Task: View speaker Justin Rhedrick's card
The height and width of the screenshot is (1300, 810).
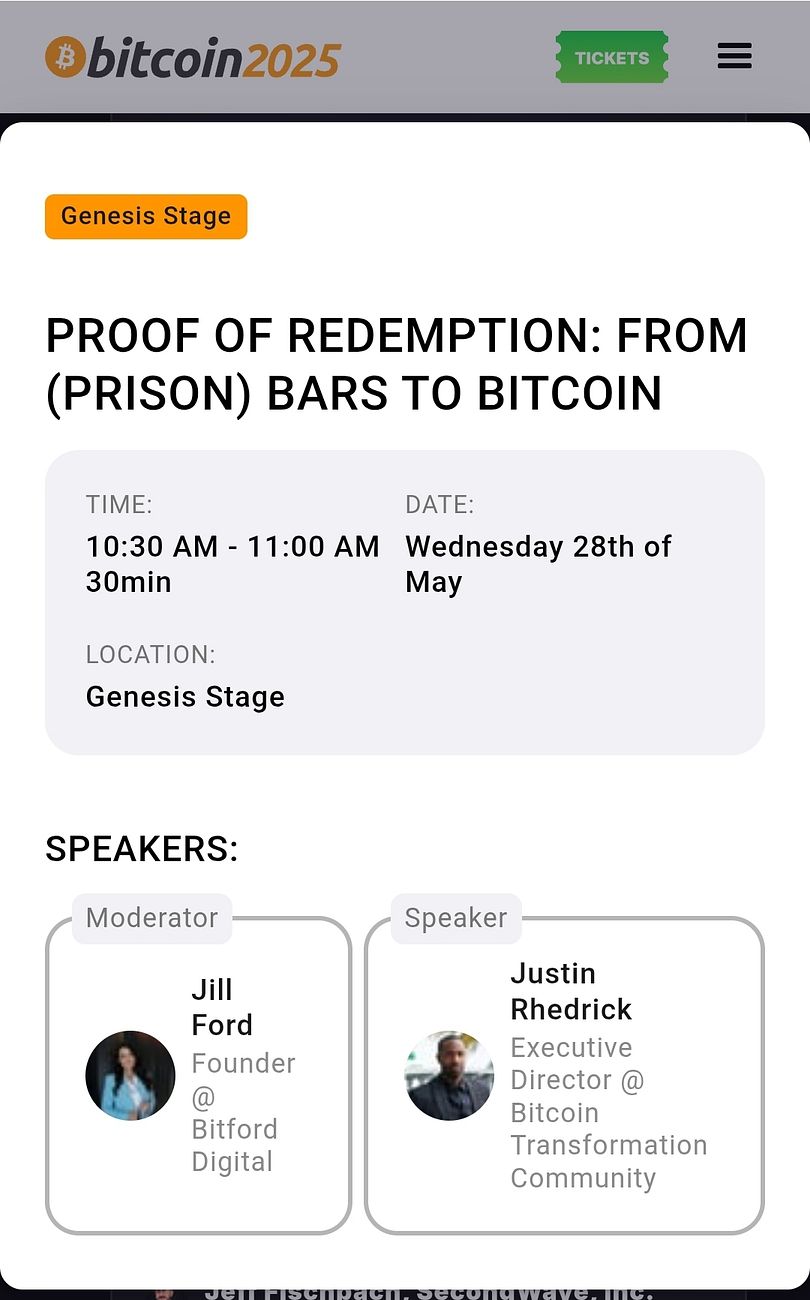Action: pyautogui.click(x=565, y=1075)
